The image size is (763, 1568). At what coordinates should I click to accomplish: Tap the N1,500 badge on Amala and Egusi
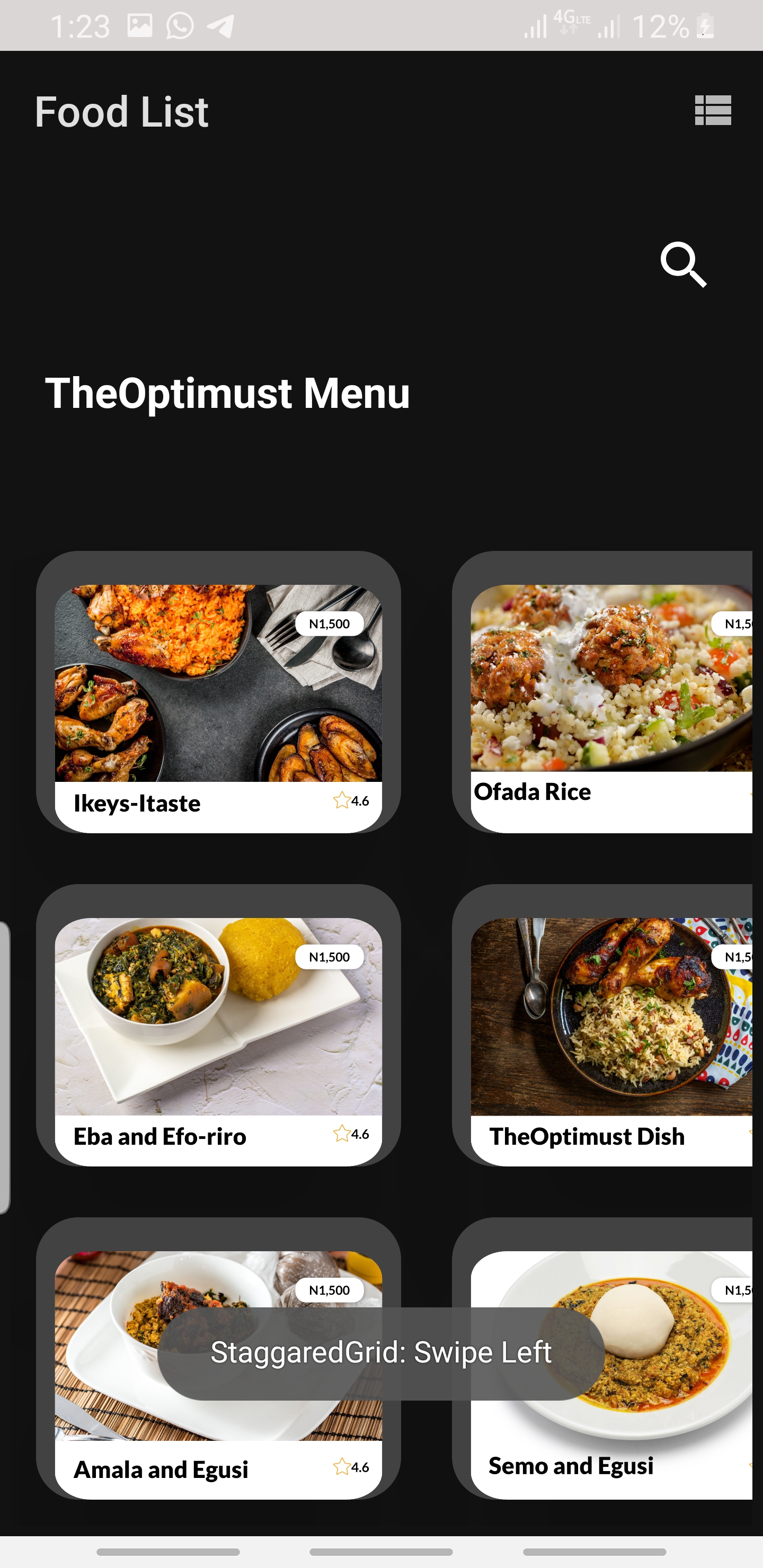329,1289
